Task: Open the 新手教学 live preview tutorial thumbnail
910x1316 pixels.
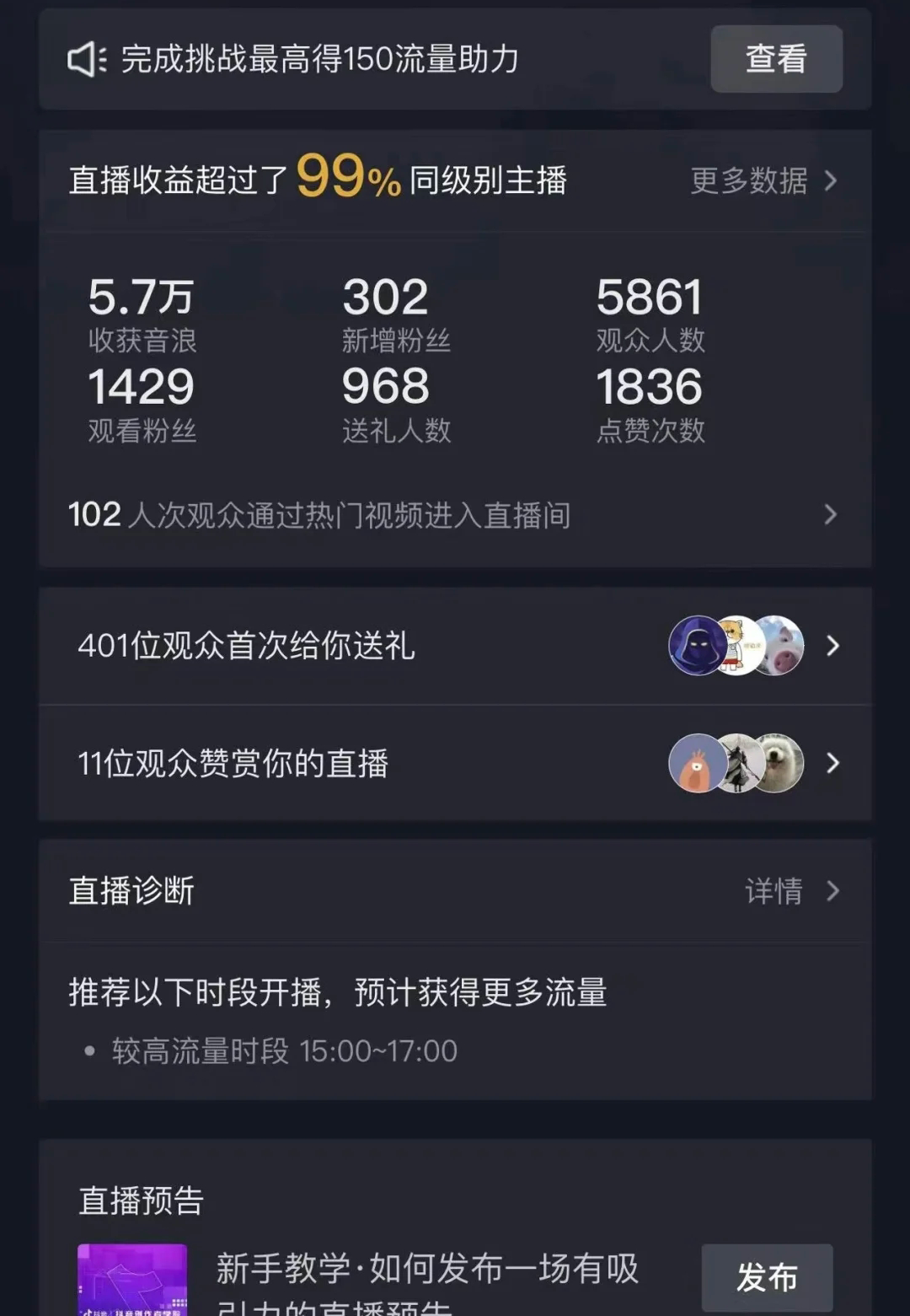Action: [132, 1279]
